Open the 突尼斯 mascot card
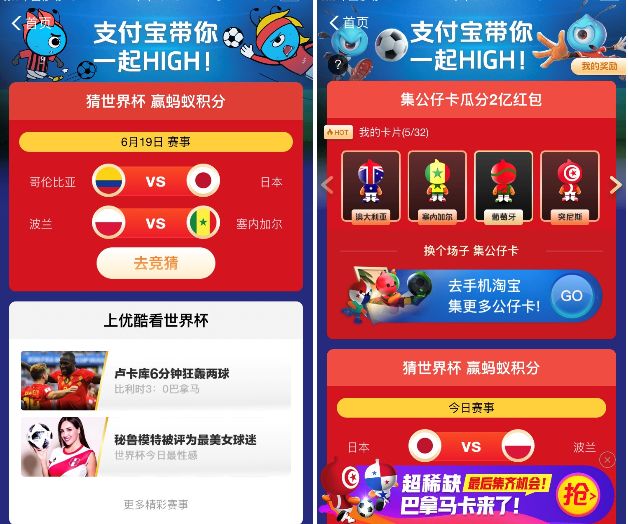Image resolution: width=628 pixels, height=524 pixels. point(569,187)
